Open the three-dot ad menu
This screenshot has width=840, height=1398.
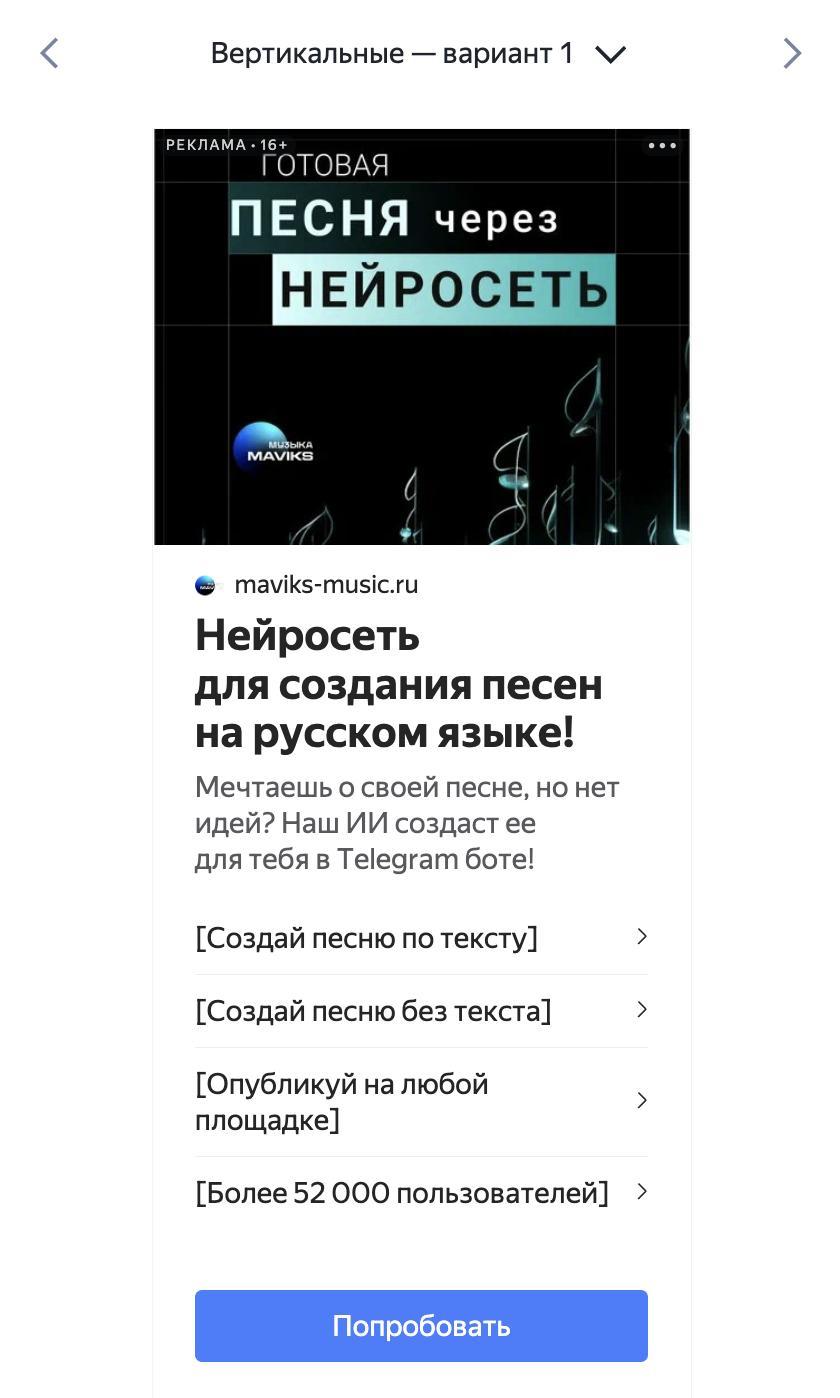662,146
